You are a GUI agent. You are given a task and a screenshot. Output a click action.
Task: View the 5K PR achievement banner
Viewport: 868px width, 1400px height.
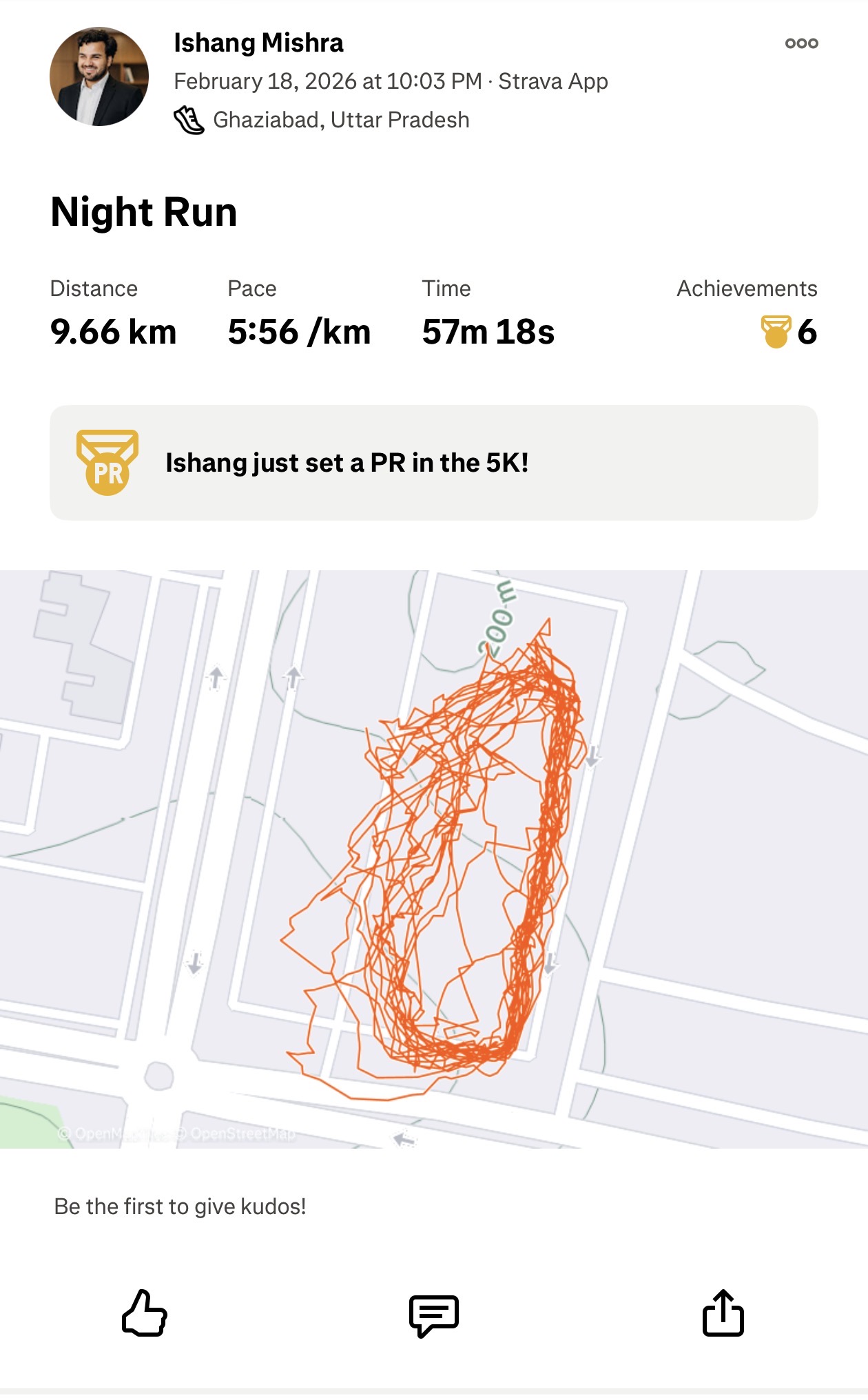coord(433,463)
